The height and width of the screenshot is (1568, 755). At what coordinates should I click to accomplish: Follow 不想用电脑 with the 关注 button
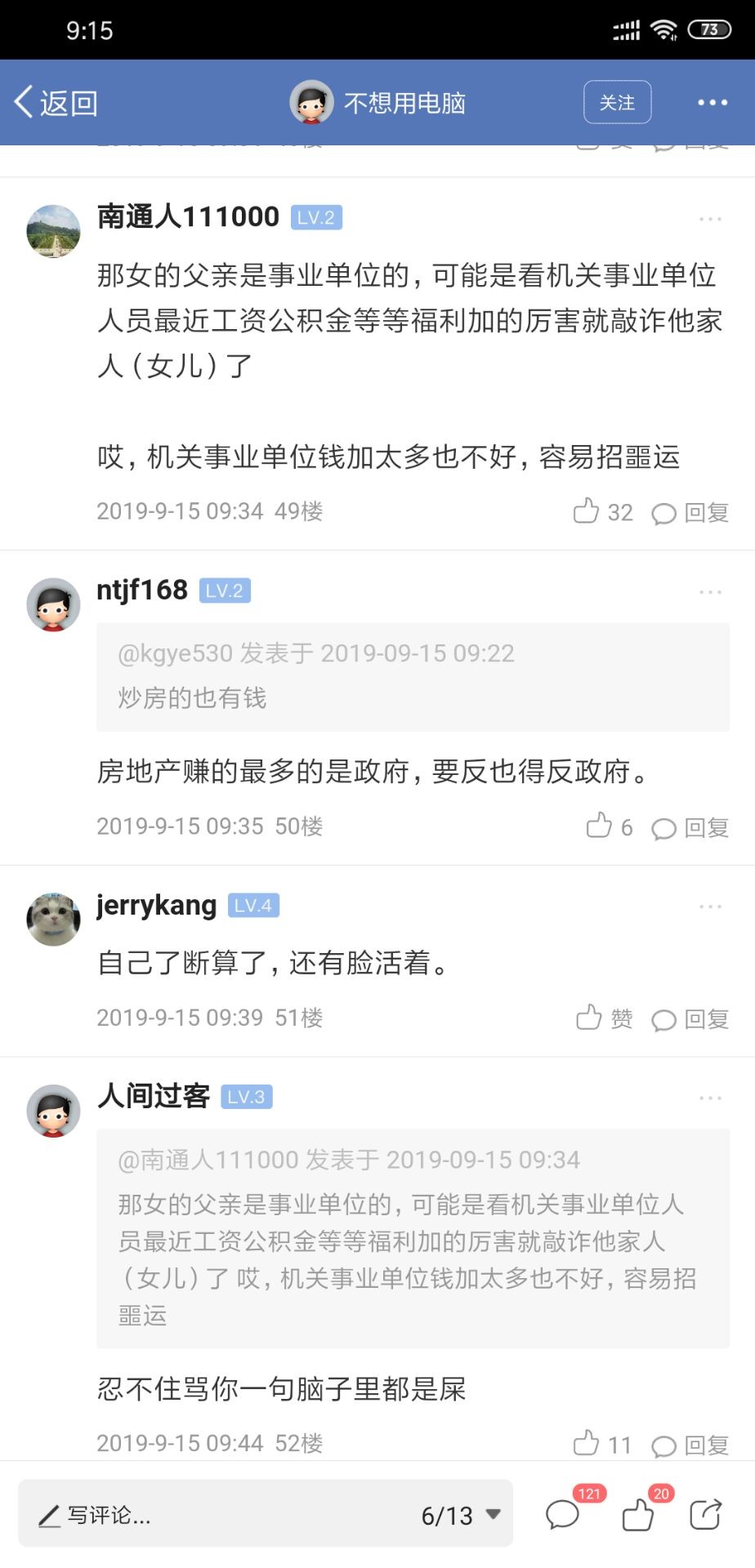pyautogui.click(x=617, y=103)
